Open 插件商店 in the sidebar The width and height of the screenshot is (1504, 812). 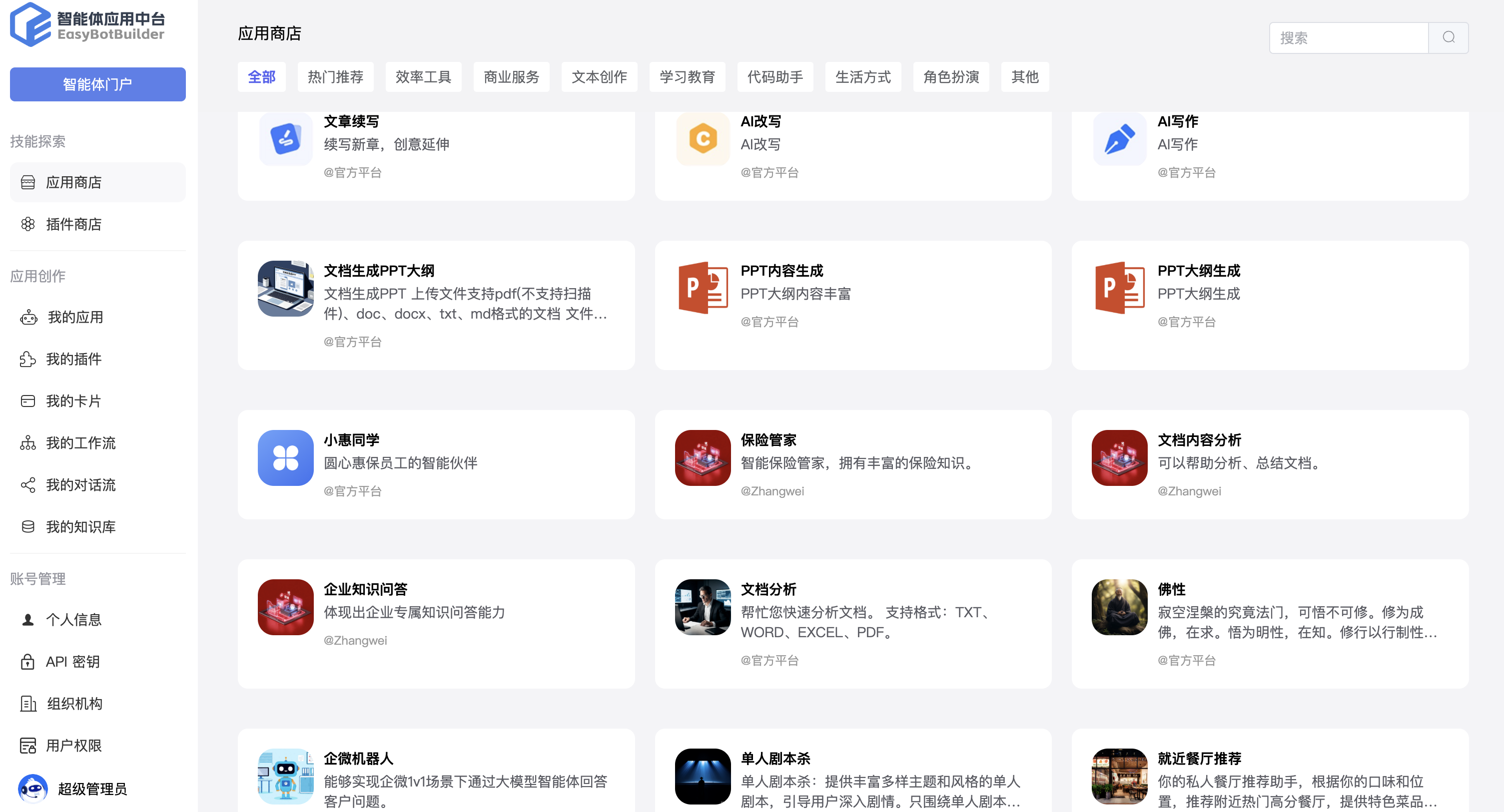coord(73,224)
